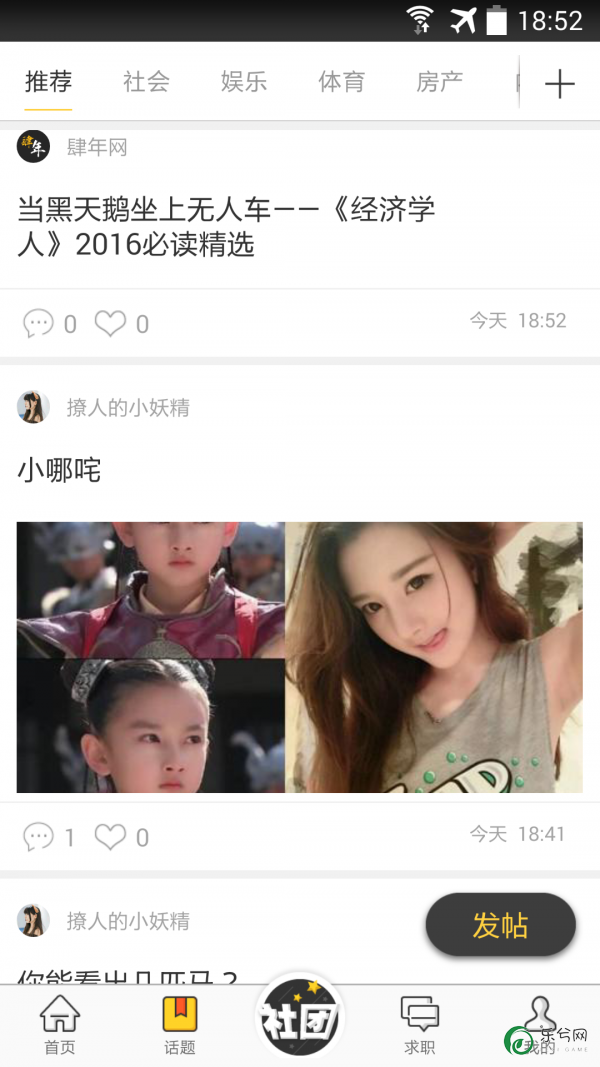Switch to the 求职 tab
This screenshot has height=1067, width=600.
click(x=420, y=1026)
